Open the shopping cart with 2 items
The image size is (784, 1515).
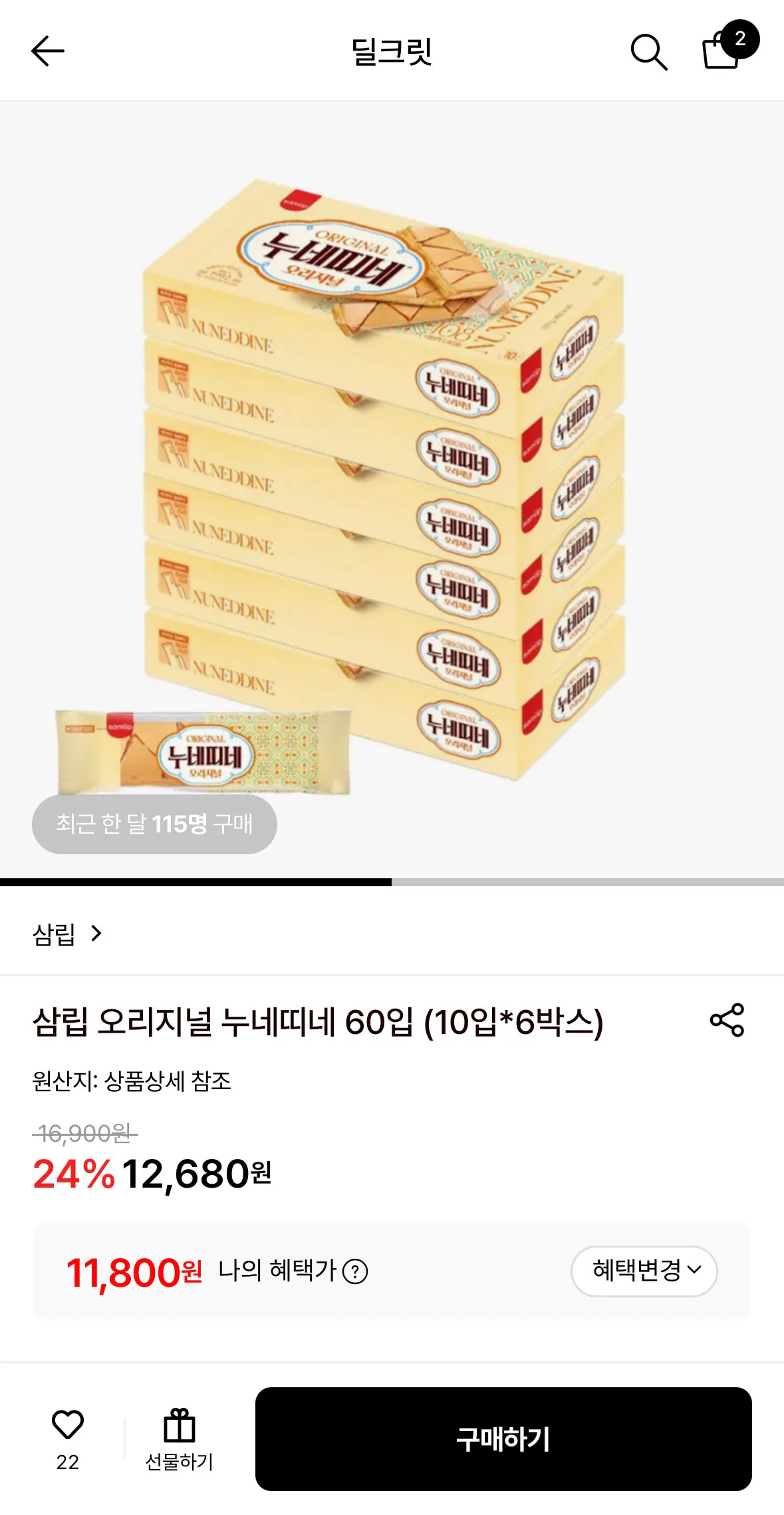[x=725, y=52]
